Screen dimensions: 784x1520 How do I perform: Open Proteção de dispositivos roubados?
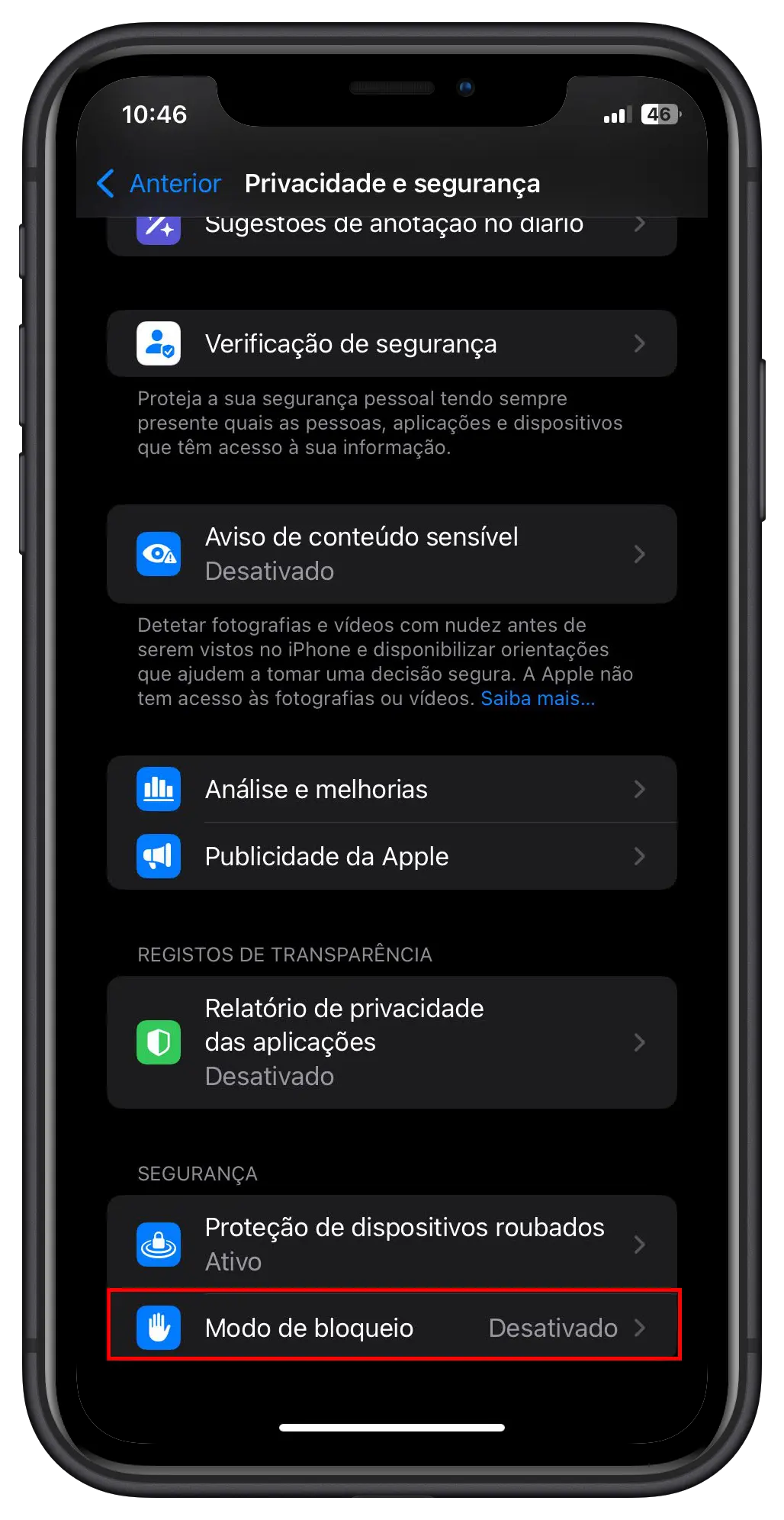pos(391,1243)
